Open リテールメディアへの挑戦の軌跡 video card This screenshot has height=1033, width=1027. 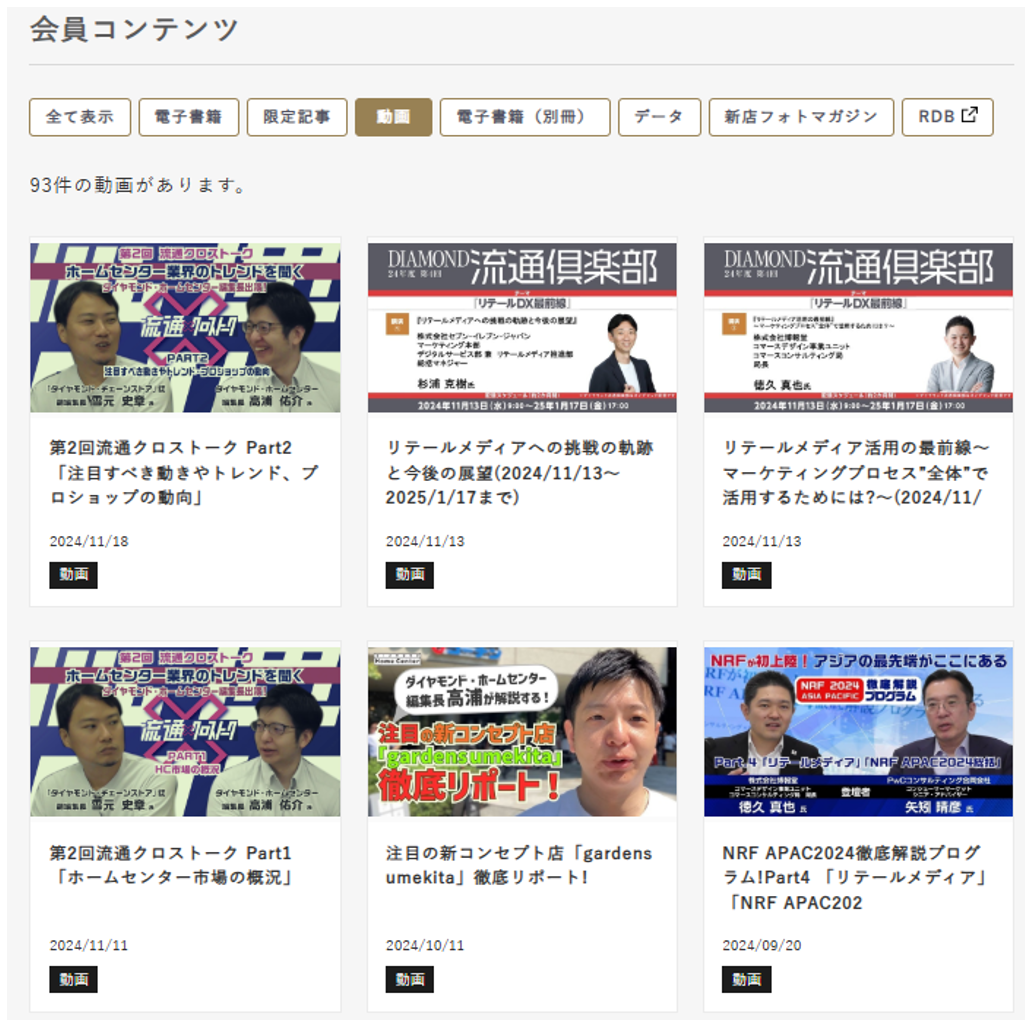tap(521, 420)
